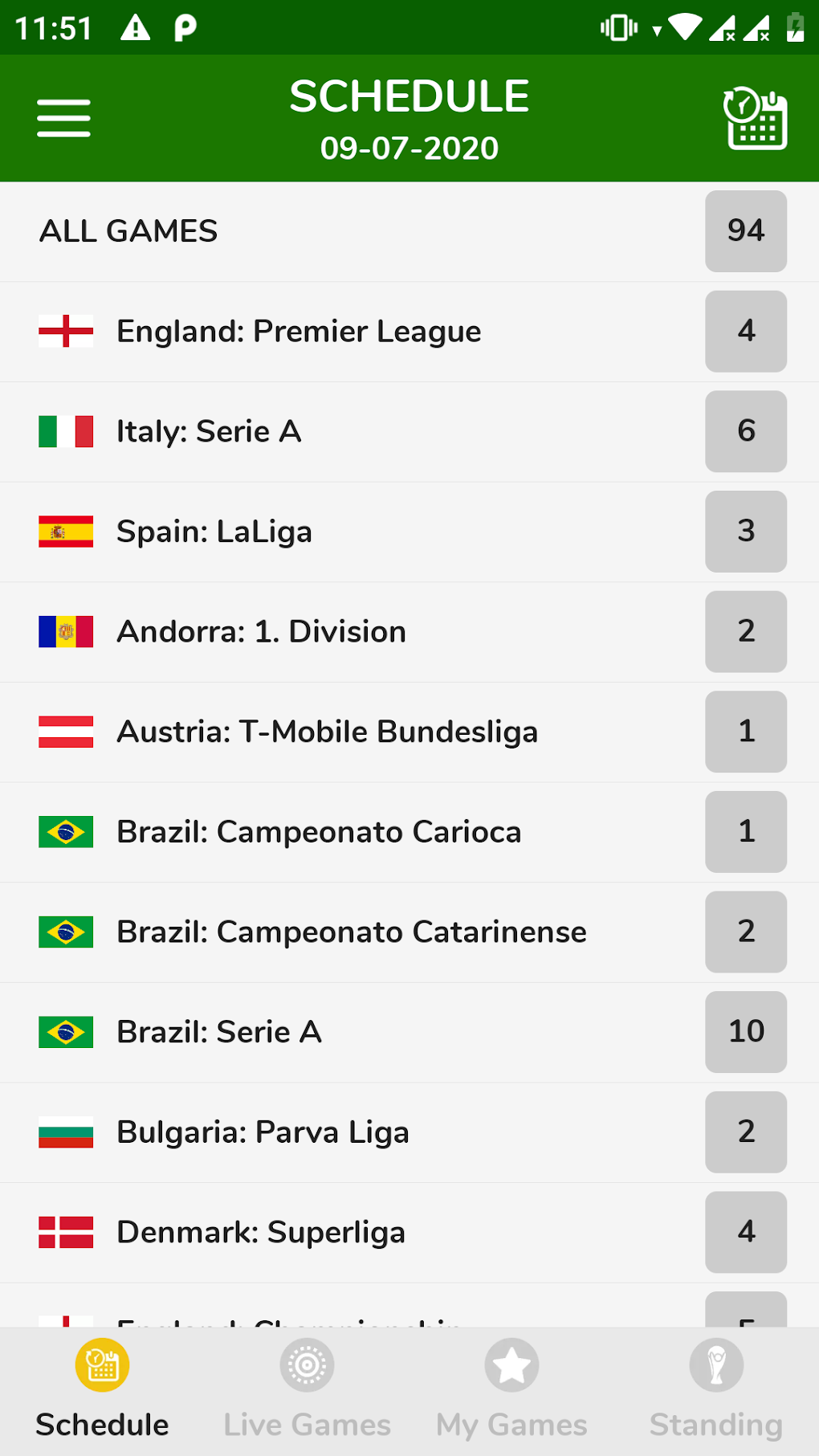819x1456 pixels.
Task: Click the Spain flag icon
Action: point(66,532)
